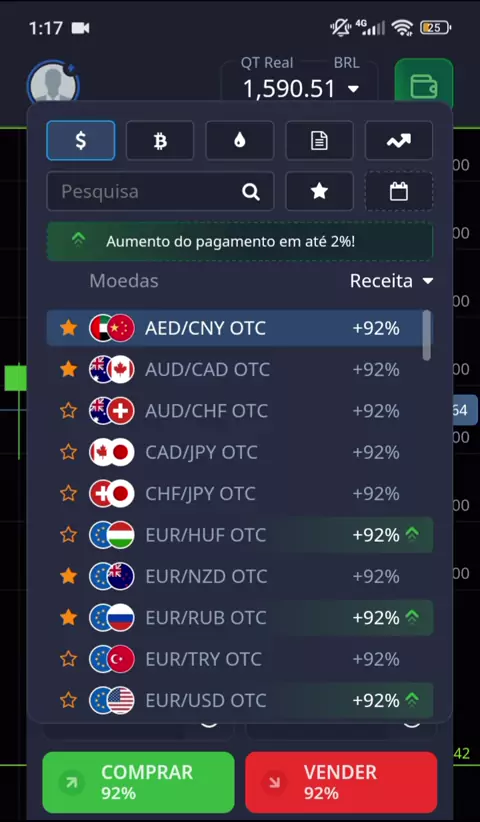
Task: Select the AUD/CAD OTC pair
Action: click(239, 370)
